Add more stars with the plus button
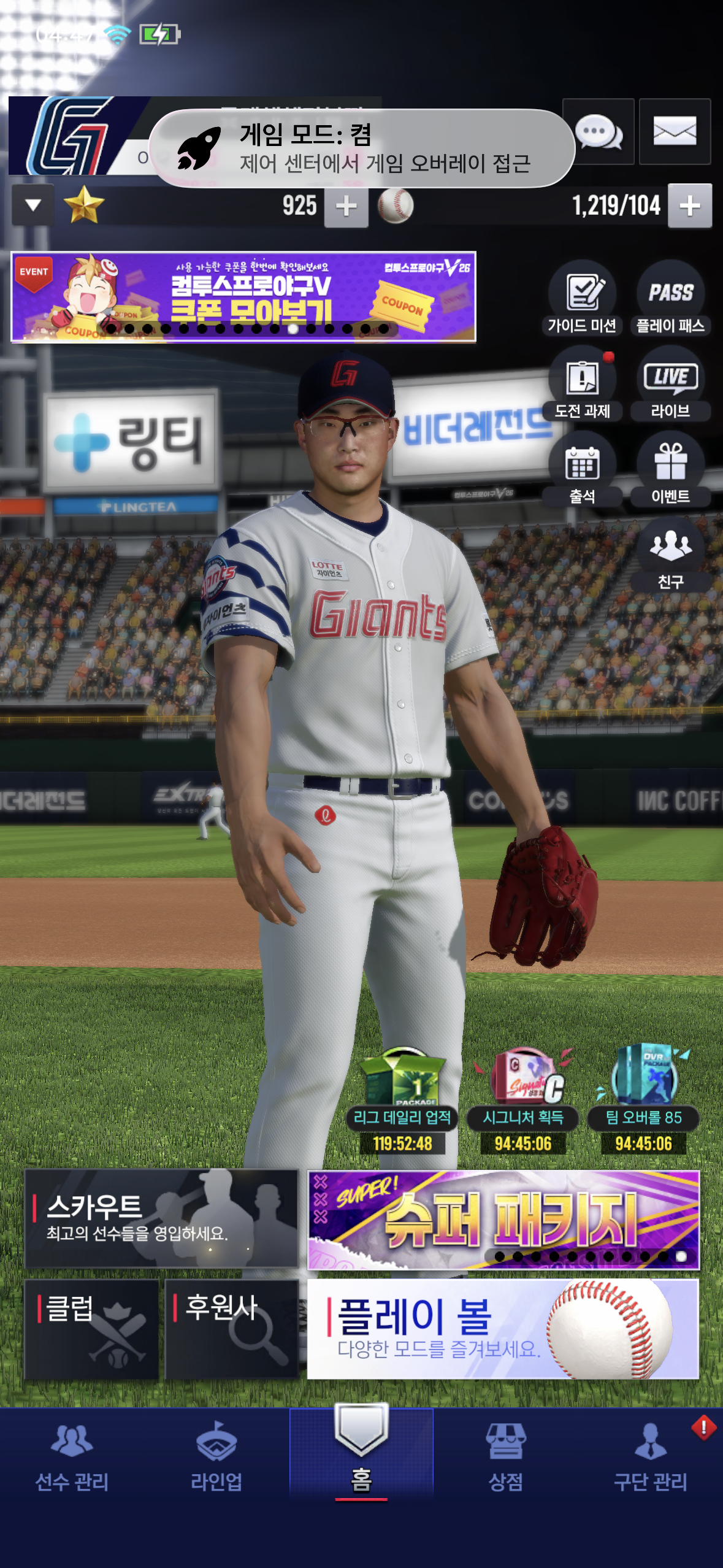The width and height of the screenshot is (723, 1568). [346, 207]
